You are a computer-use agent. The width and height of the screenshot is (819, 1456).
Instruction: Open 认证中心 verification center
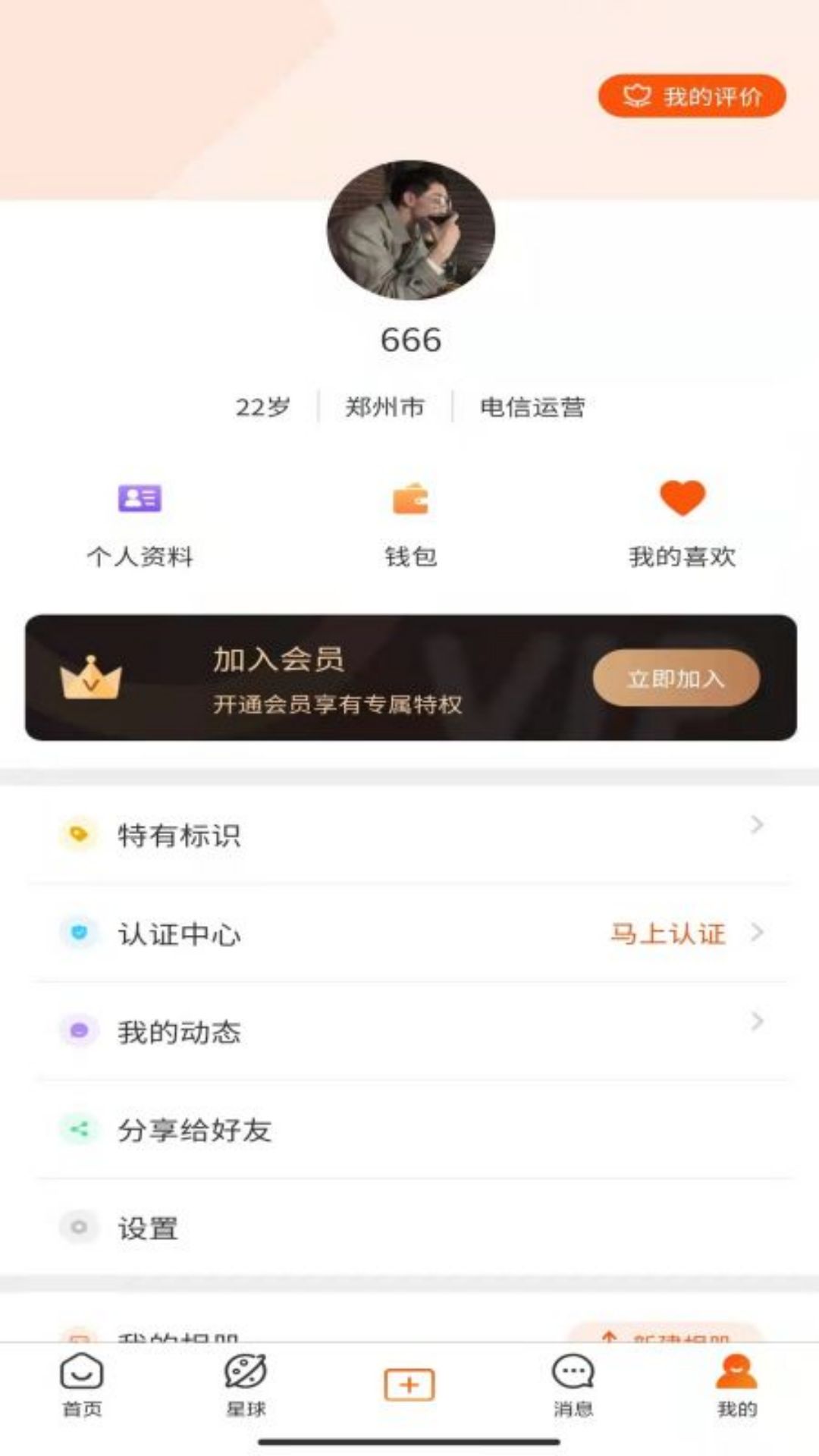tap(409, 934)
